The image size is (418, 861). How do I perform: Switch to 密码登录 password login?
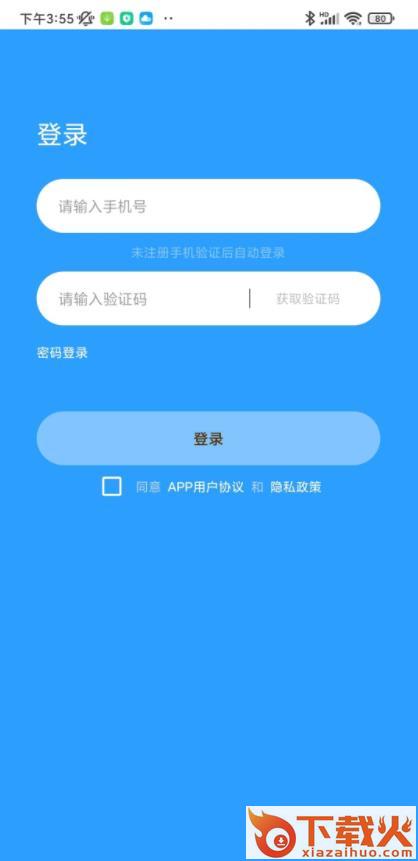[x=62, y=353]
